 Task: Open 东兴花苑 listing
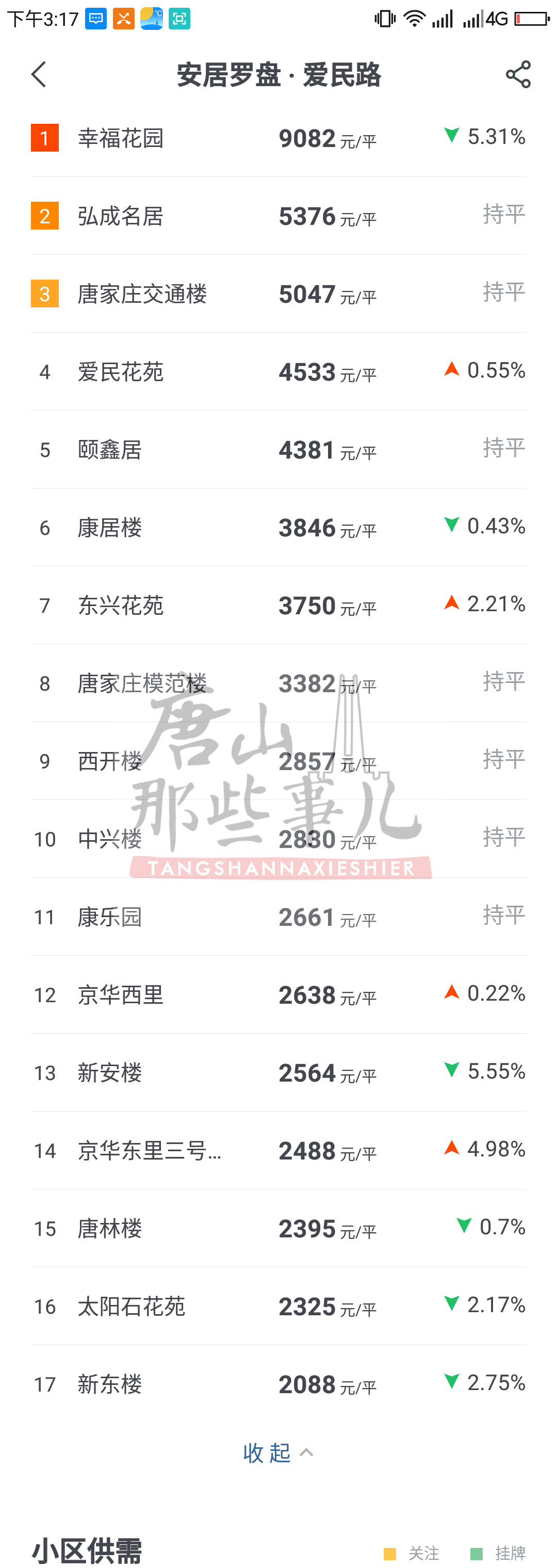pos(121,606)
